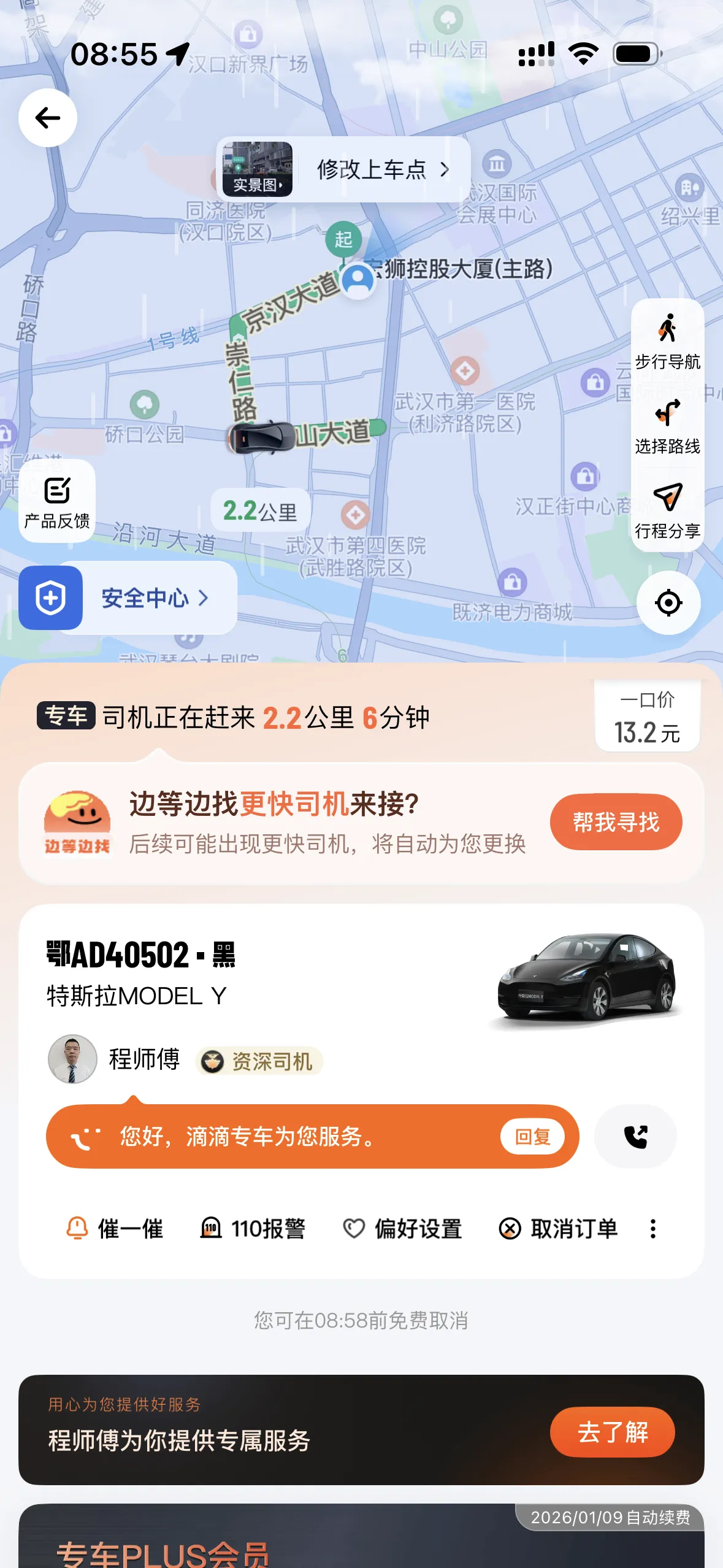Call the driver with the phone icon
This screenshot has height=1568, width=723.
point(635,1137)
